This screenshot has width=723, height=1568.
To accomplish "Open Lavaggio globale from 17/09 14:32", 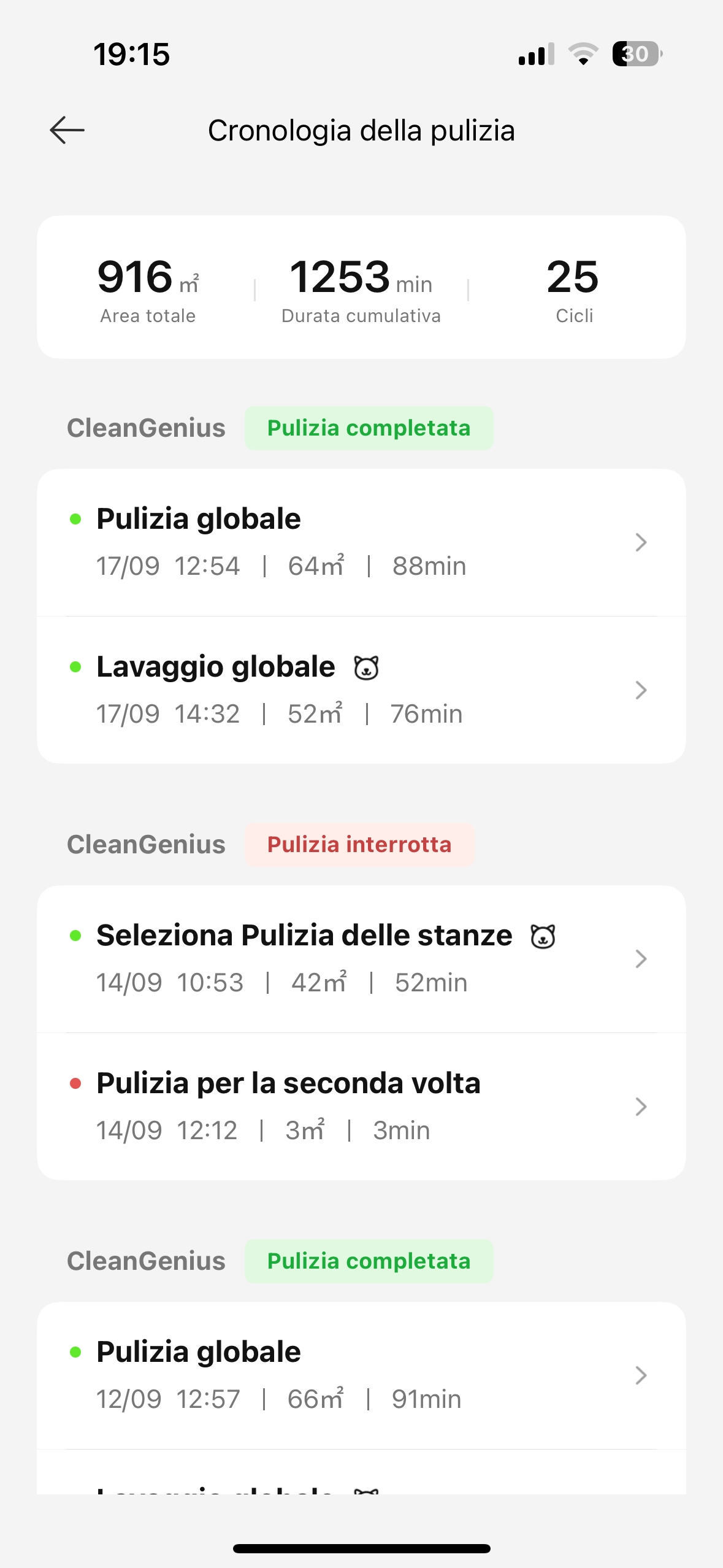I will click(x=361, y=690).
